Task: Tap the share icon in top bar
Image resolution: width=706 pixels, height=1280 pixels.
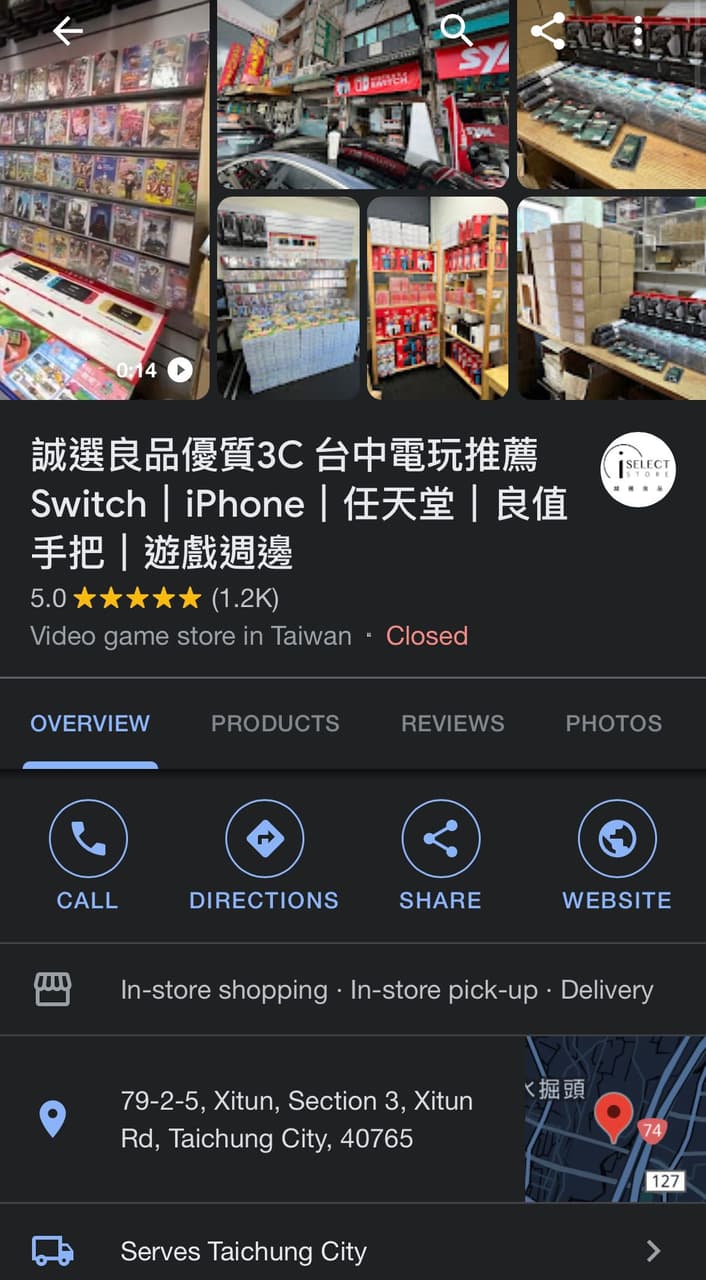Action: [x=548, y=31]
